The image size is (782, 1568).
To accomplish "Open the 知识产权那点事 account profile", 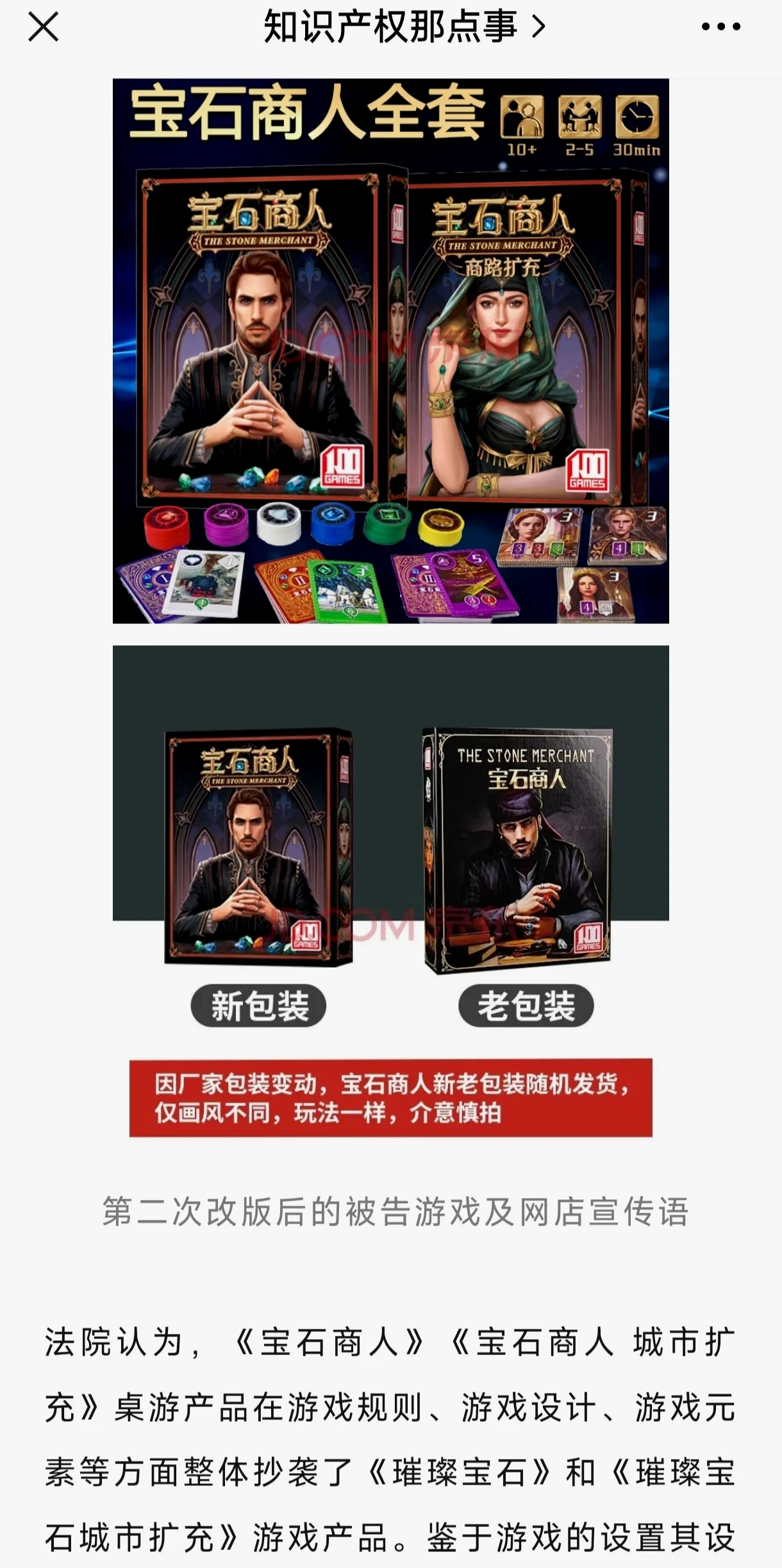I will pyautogui.click(x=404, y=27).
